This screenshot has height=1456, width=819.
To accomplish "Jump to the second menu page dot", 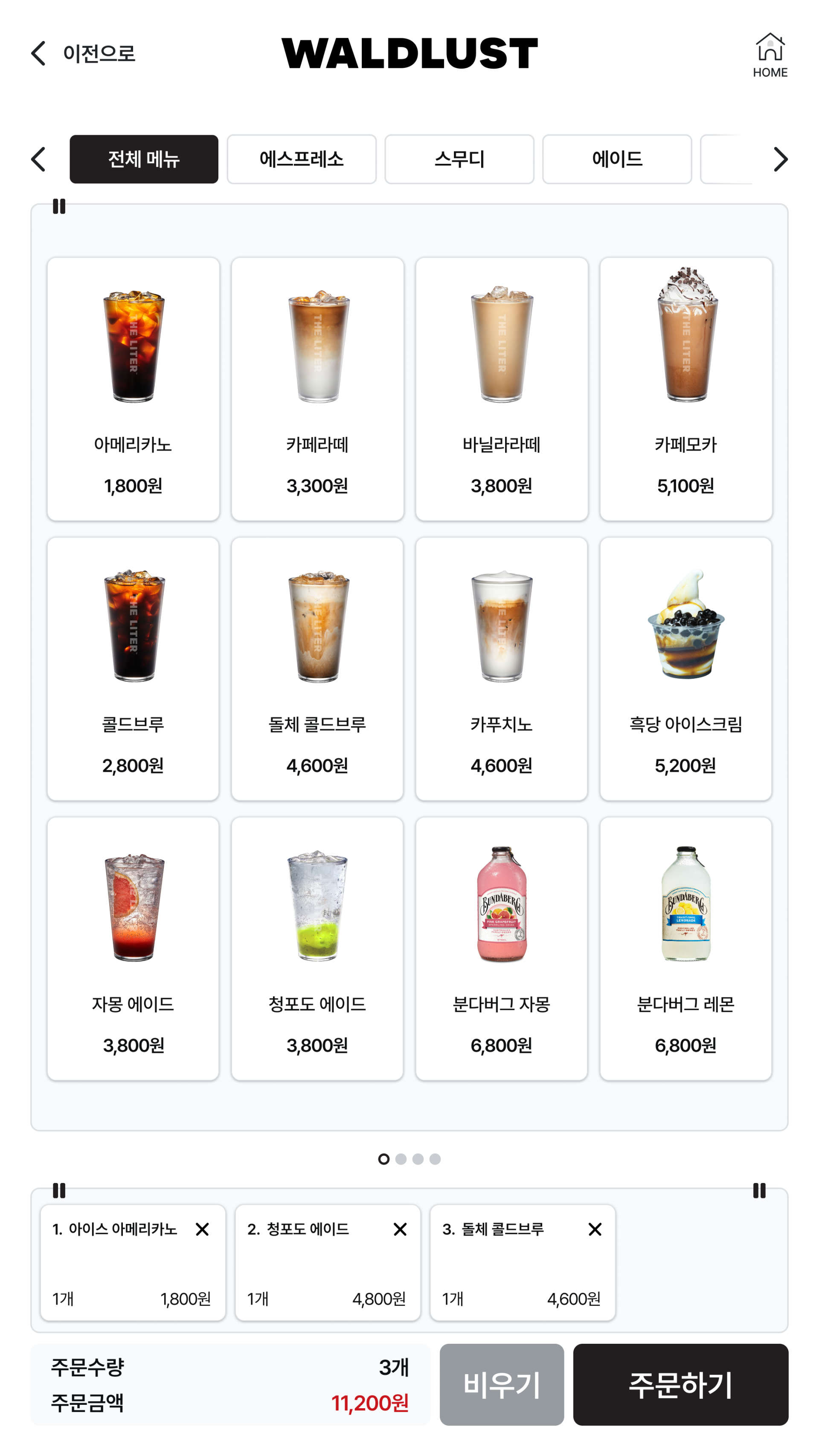I will pos(401,1159).
